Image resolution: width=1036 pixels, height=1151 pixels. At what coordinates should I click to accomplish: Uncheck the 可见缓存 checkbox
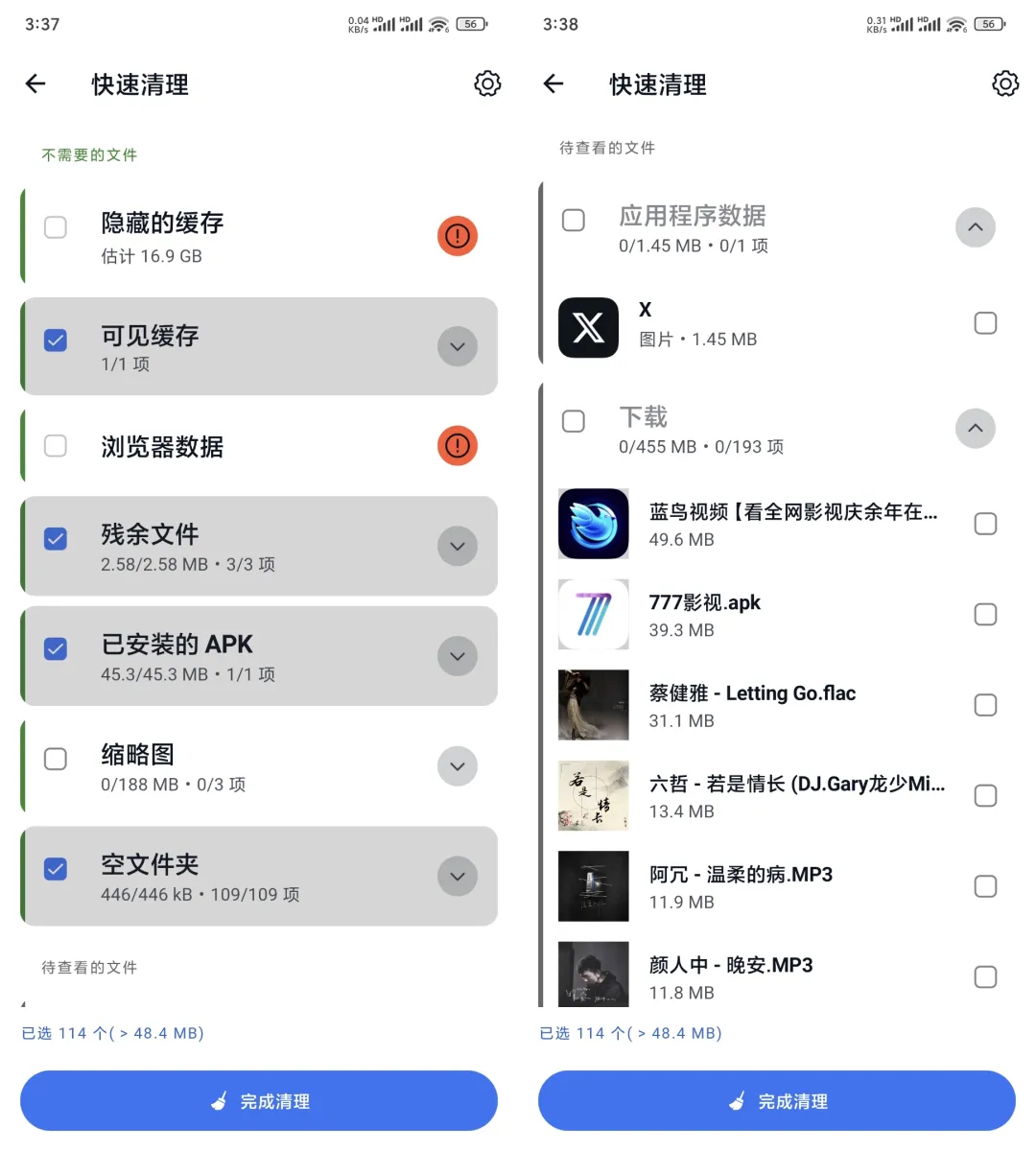[x=56, y=341]
